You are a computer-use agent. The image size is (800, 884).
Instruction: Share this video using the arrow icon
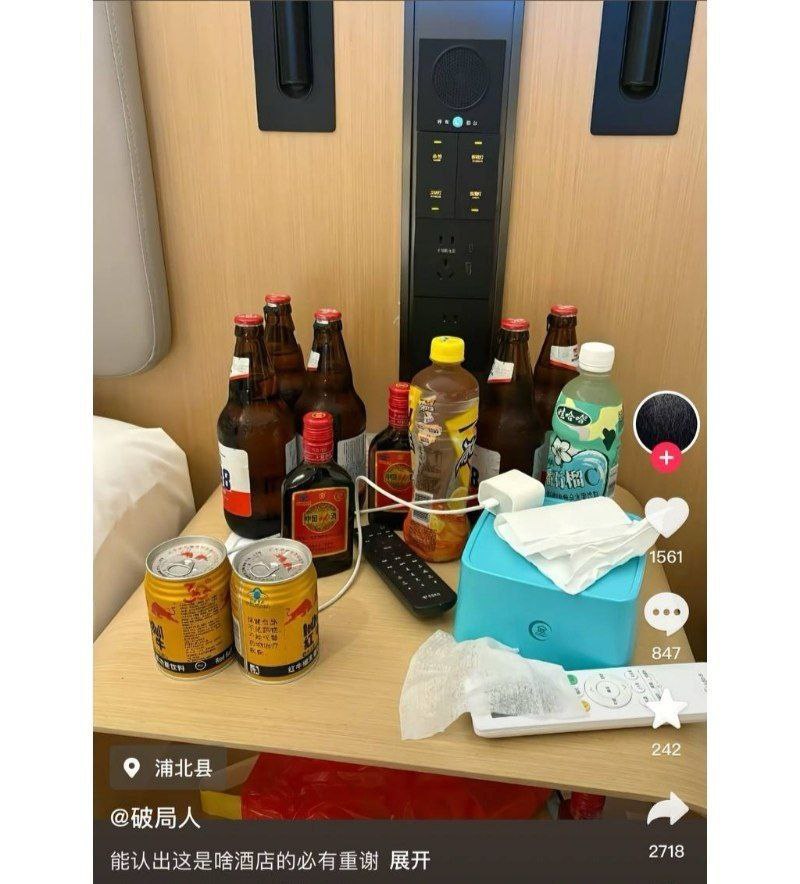[666, 809]
